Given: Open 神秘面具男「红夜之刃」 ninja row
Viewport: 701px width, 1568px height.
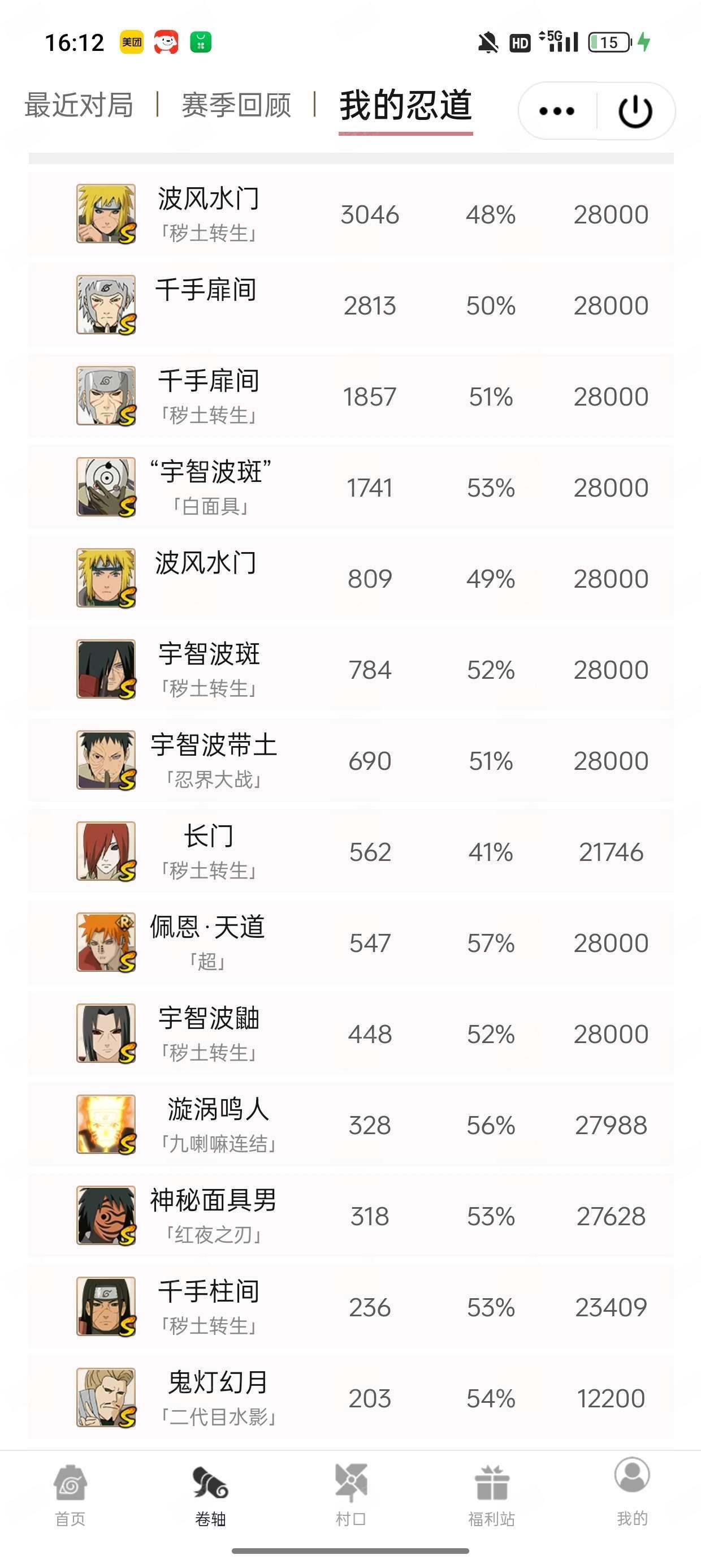Looking at the screenshot, I should click(351, 1216).
